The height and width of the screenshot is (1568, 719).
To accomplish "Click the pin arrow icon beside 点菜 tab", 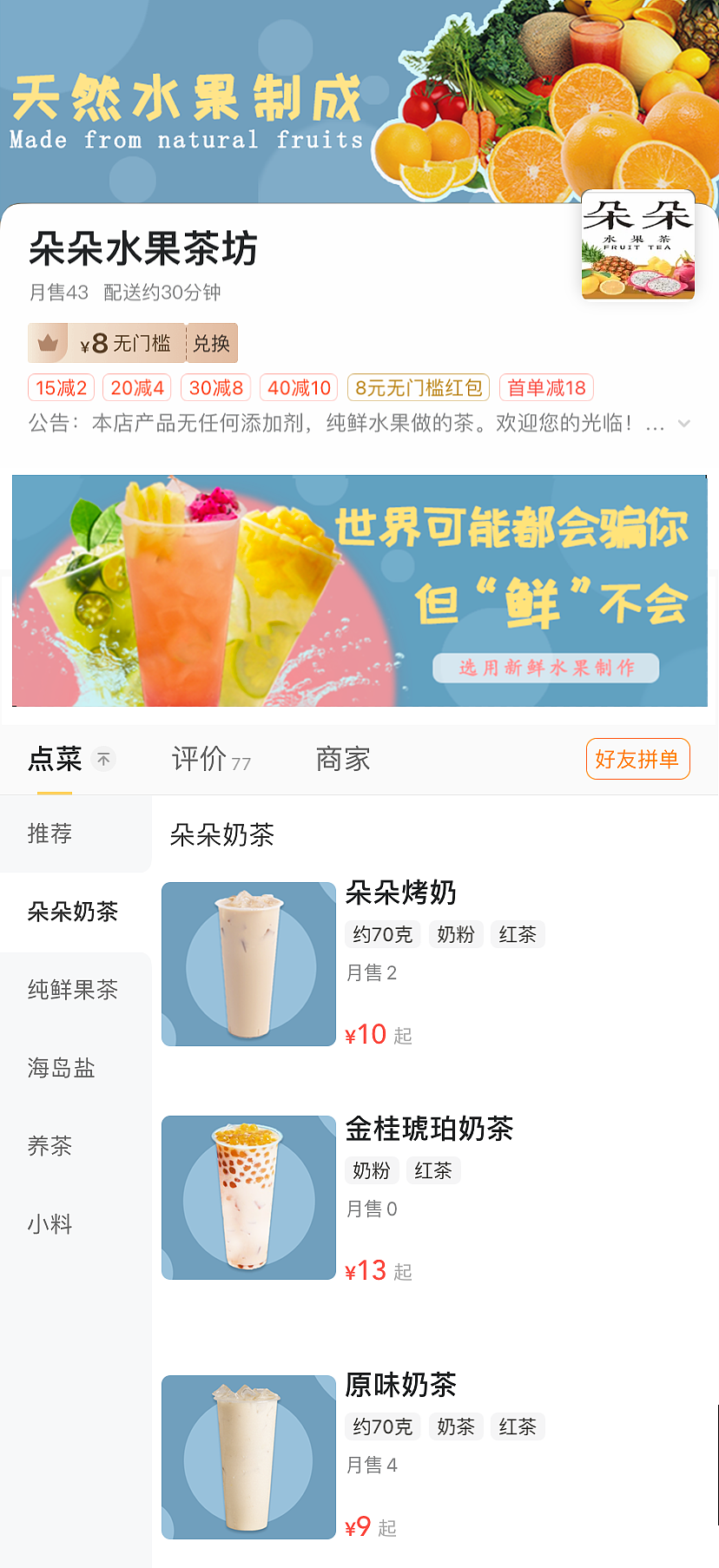I will coord(103,759).
